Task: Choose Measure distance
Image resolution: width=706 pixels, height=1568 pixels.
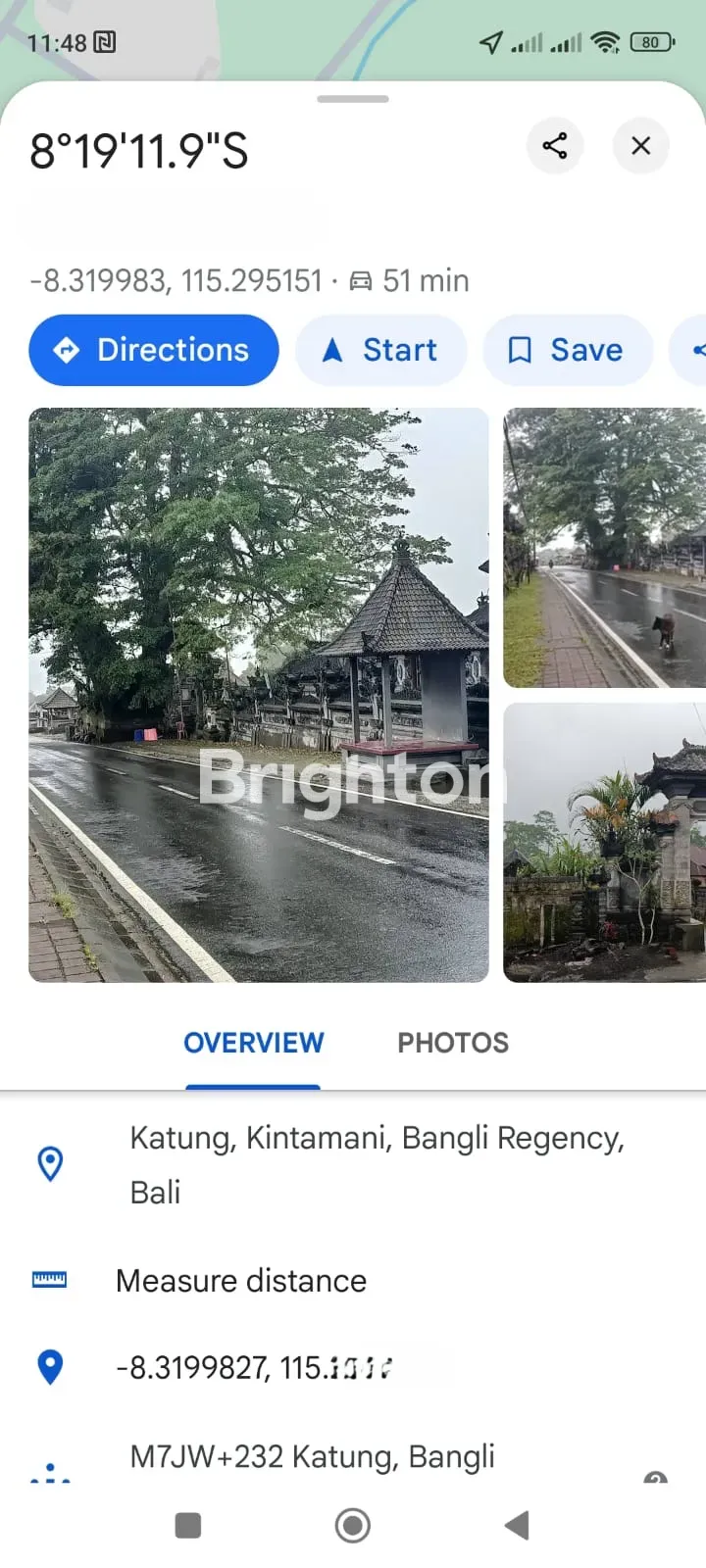Action: coord(241,1281)
